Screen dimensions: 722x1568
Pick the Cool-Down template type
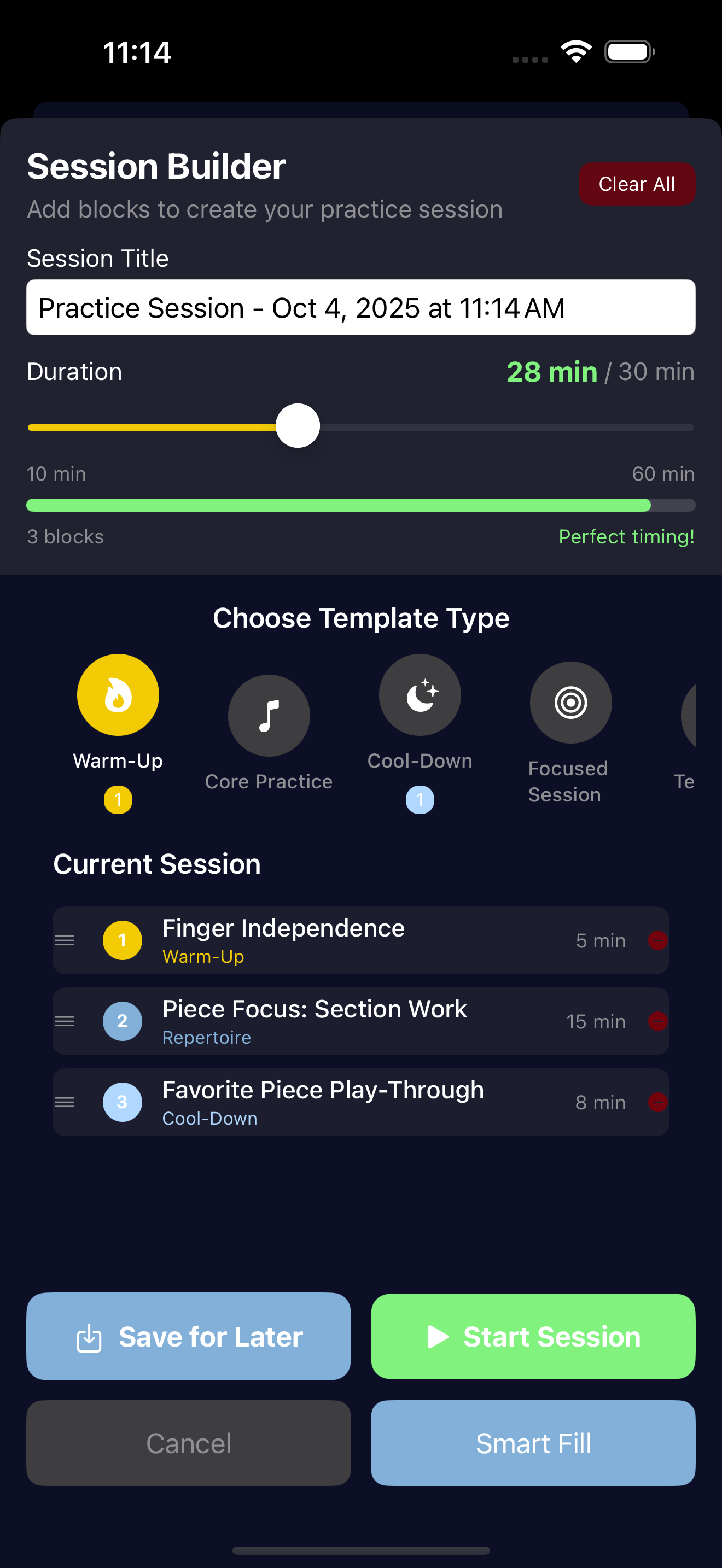pyautogui.click(x=420, y=695)
